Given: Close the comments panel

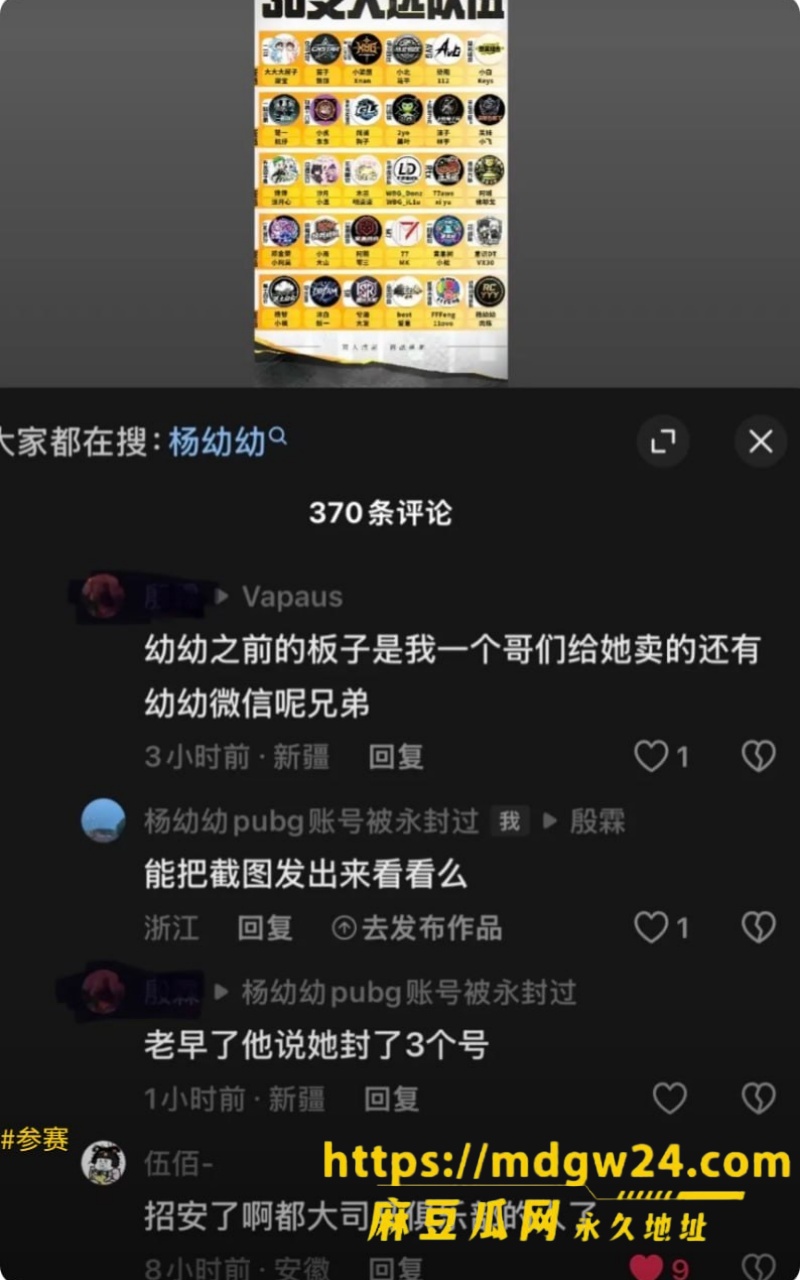Looking at the screenshot, I should click(x=761, y=442).
